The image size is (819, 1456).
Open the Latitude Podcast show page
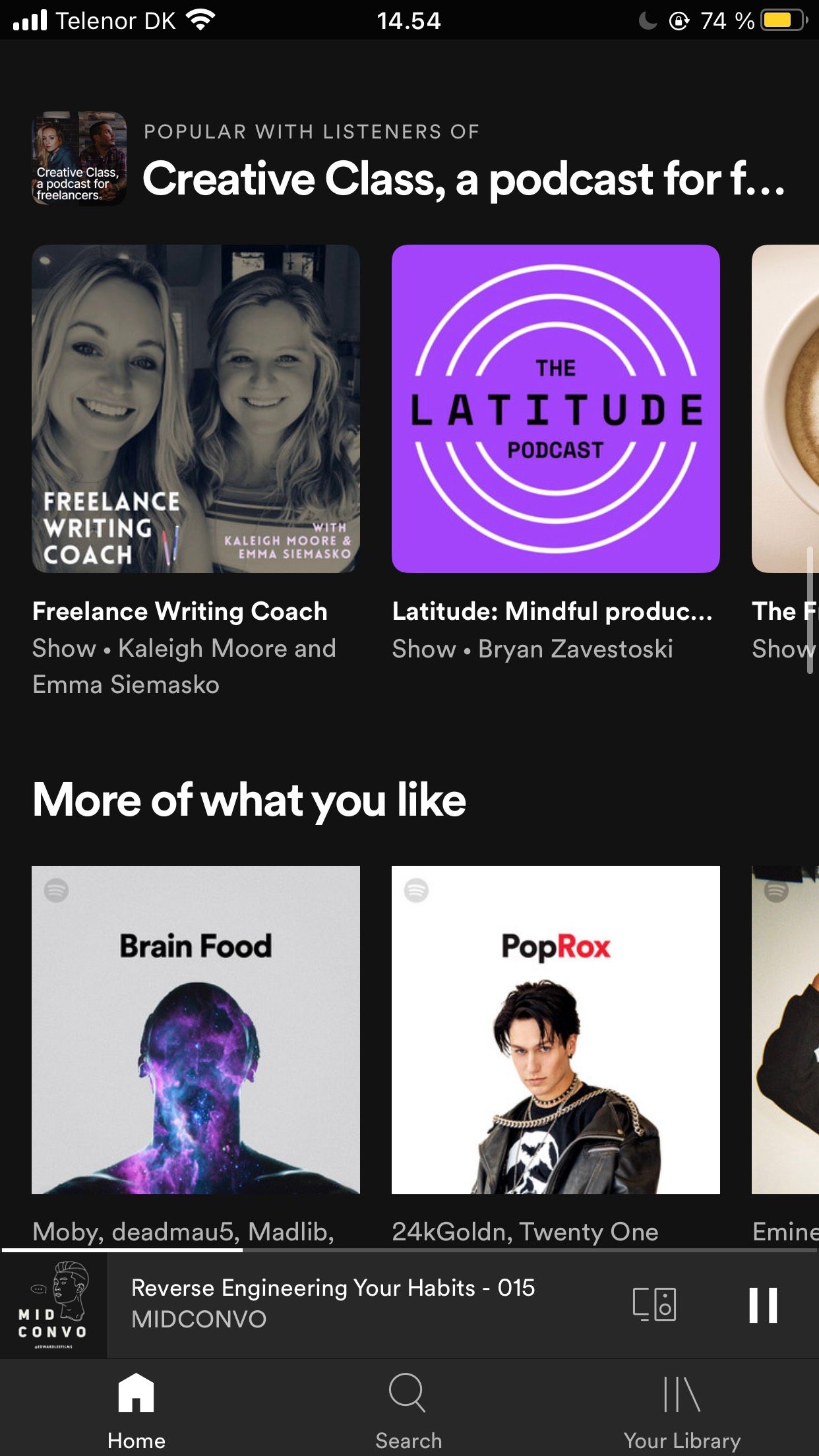click(556, 409)
